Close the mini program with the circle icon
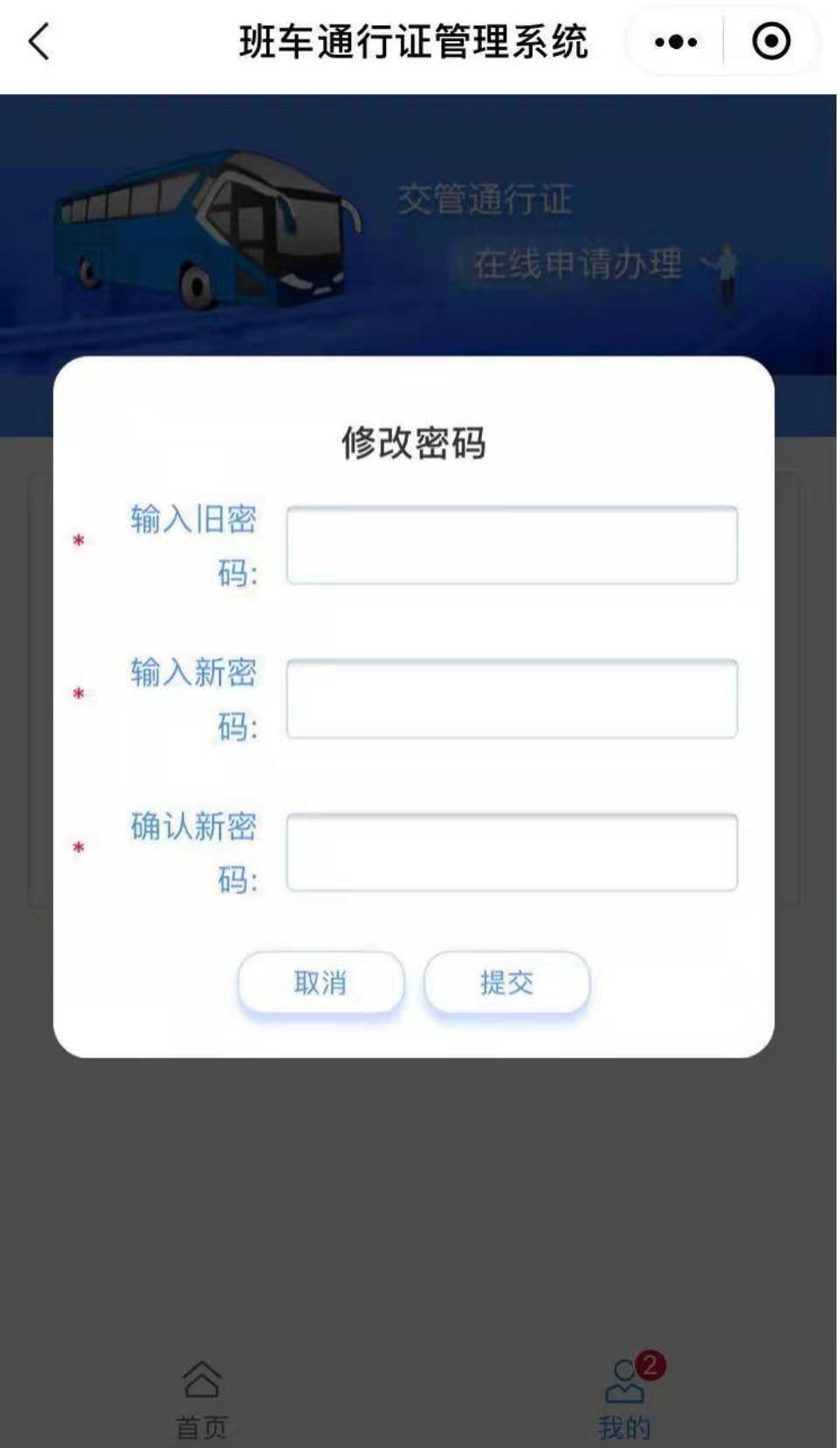This screenshot has width=840, height=1448. (771, 42)
